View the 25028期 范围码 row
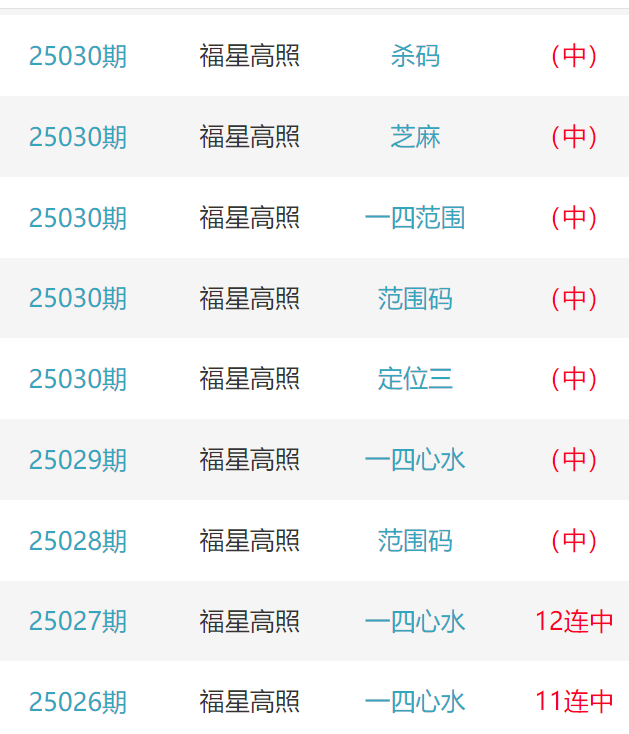The width and height of the screenshot is (629, 734). (414, 541)
